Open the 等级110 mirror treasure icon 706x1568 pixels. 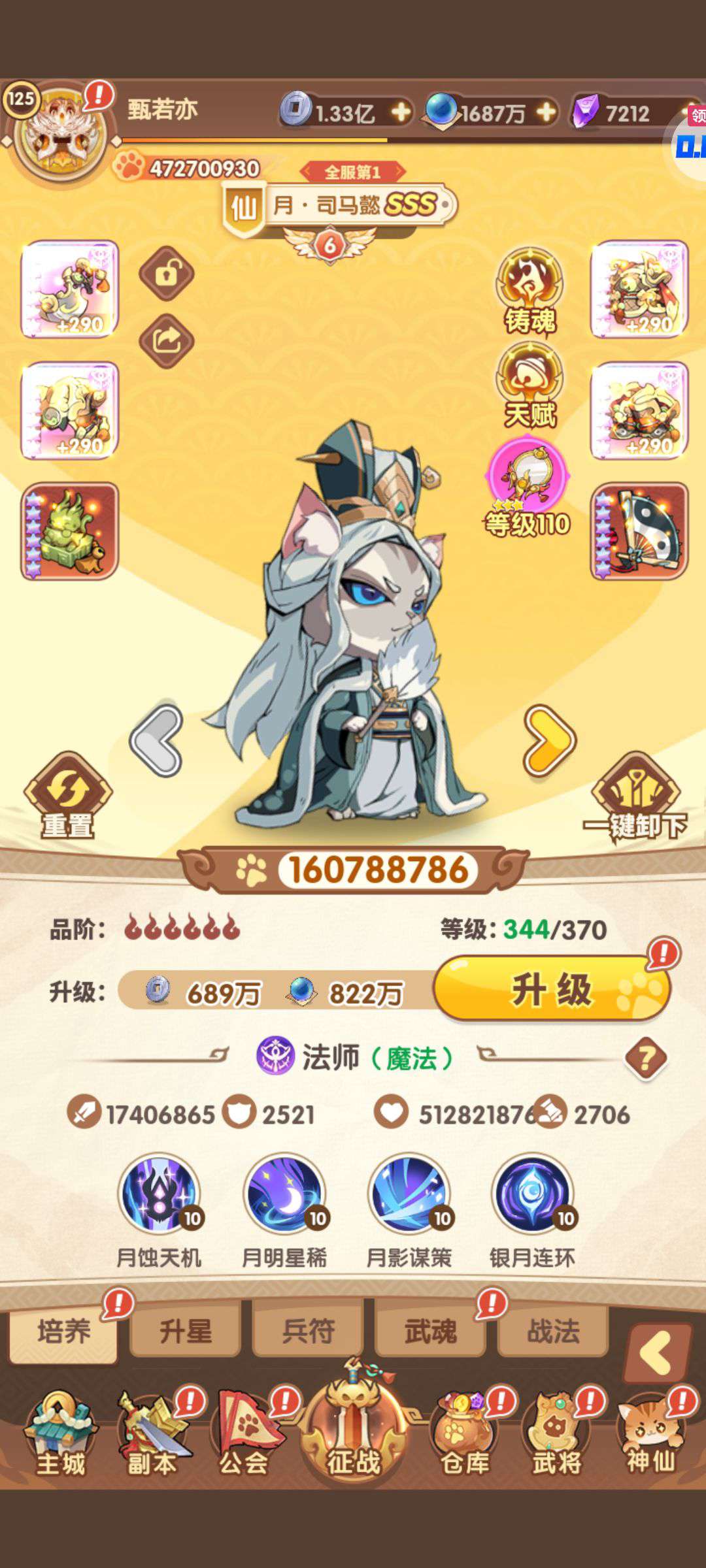[528, 487]
